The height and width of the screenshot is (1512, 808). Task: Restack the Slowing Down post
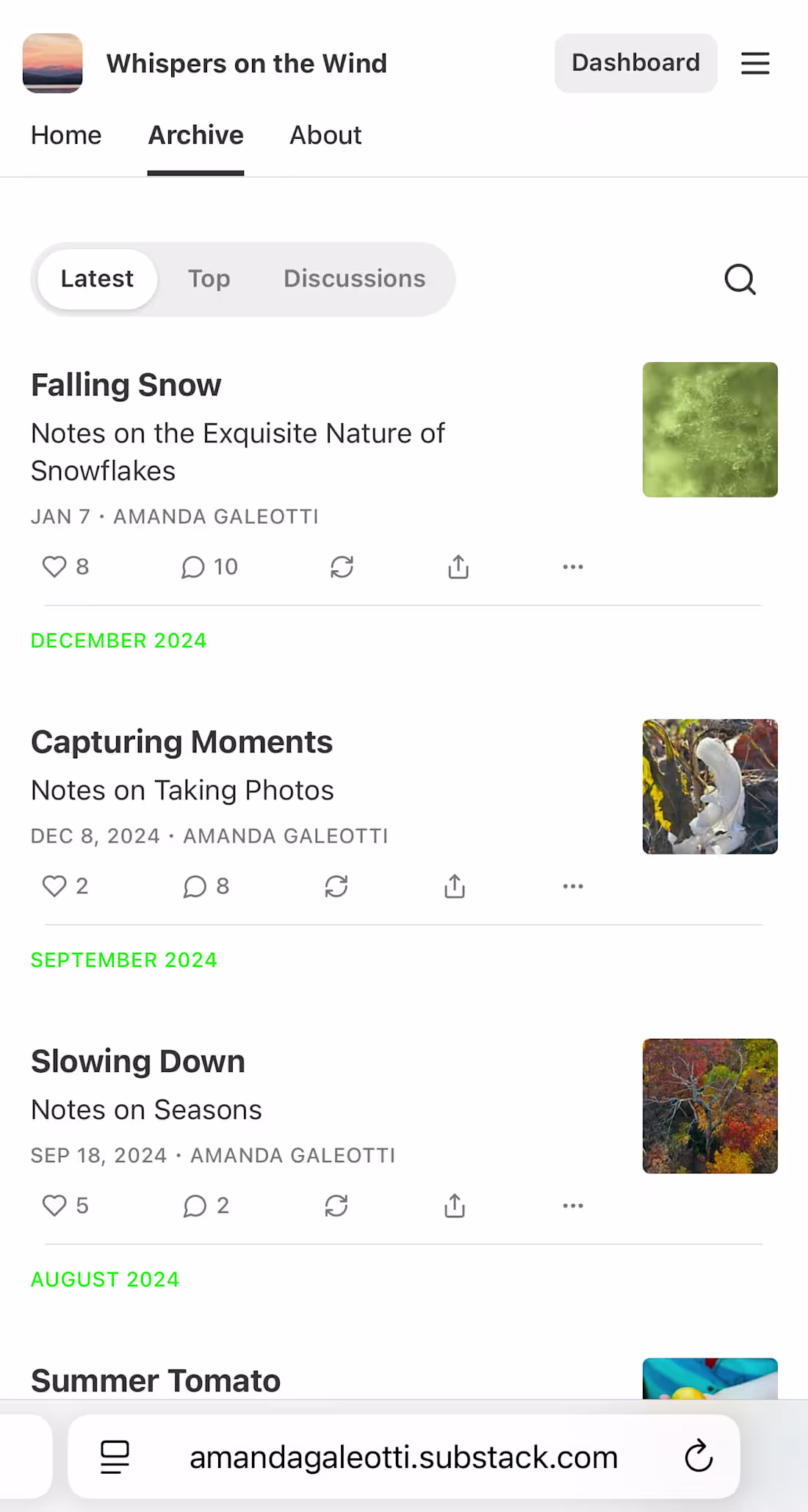[336, 1206]
